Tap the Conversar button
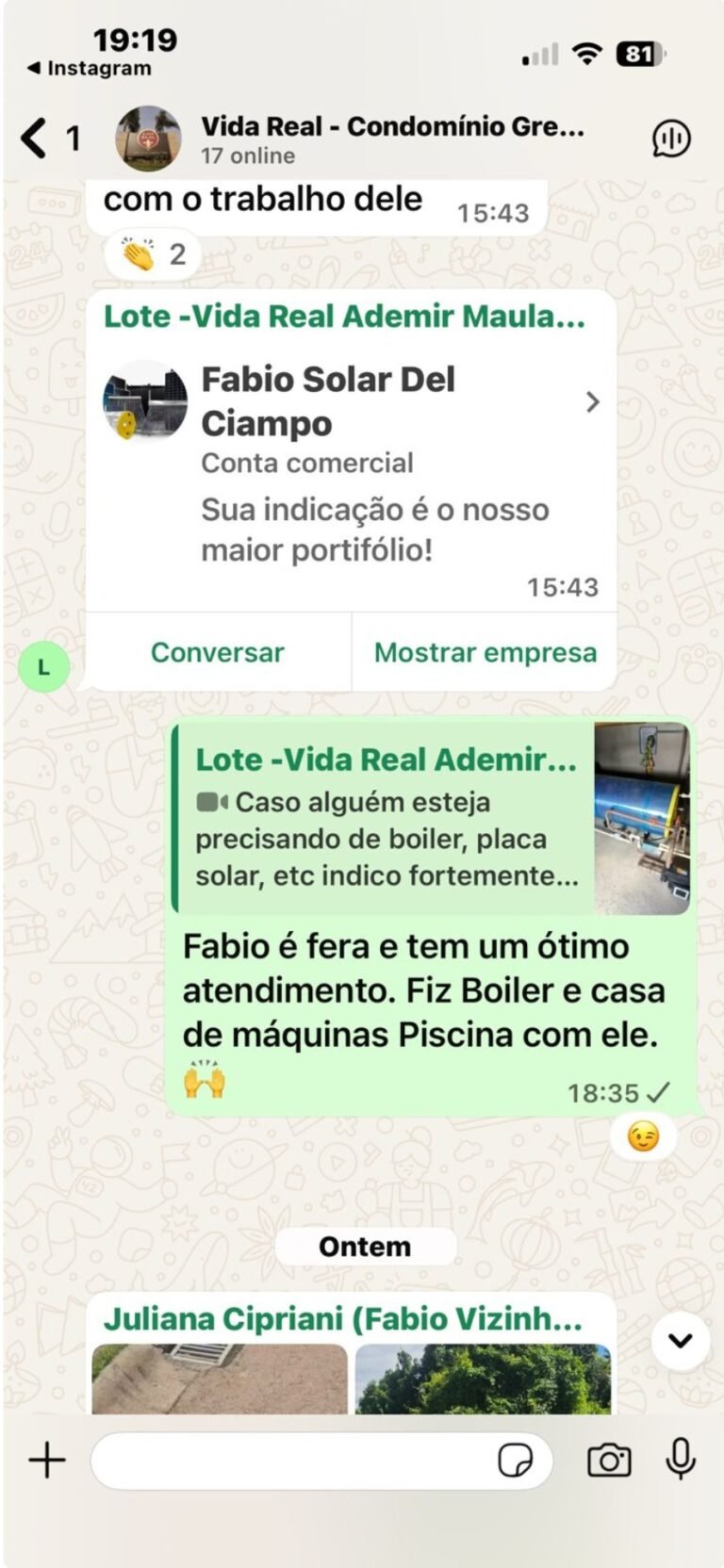This screenshot has width=724, height=1568. (x=216, y=652)
